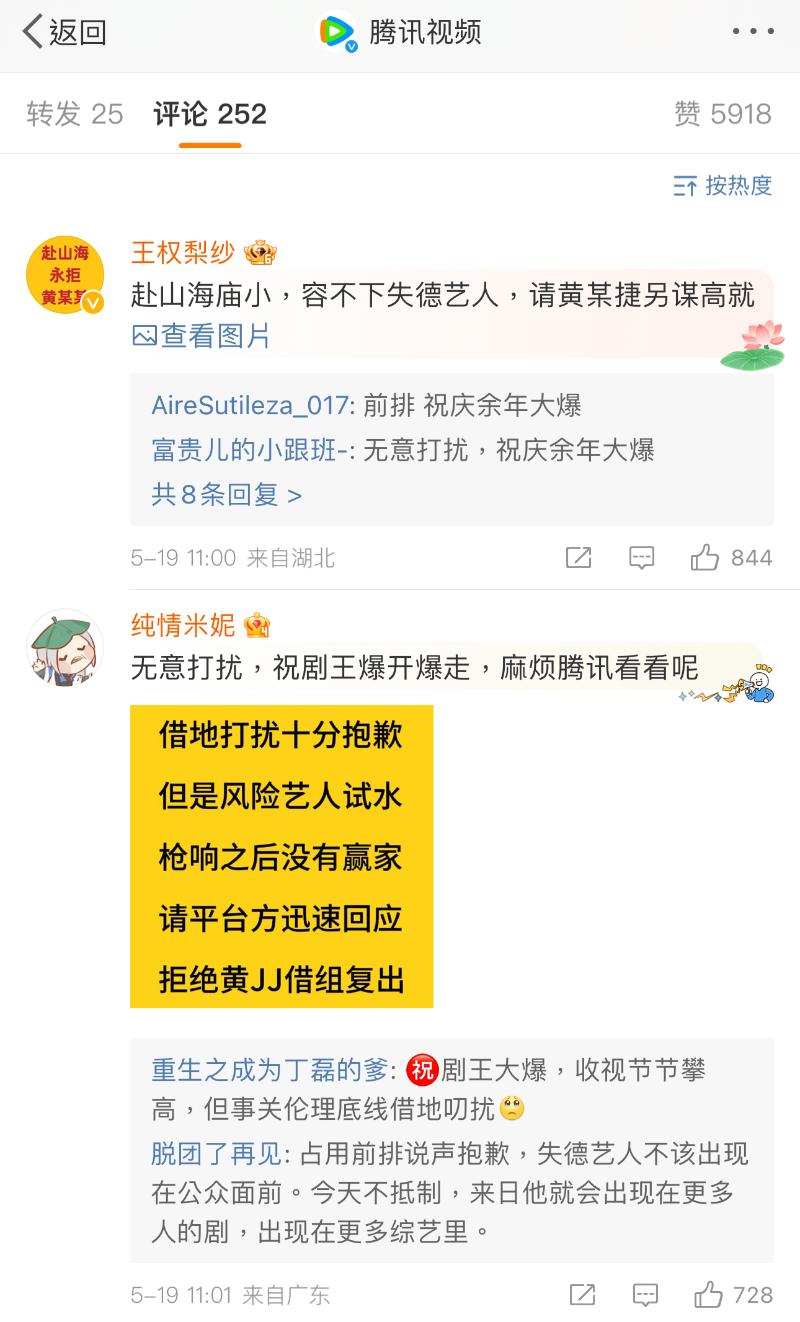Screen dimensions: 800x1322
Task: Go back via 返回 arrow
Action: (62, 32)
